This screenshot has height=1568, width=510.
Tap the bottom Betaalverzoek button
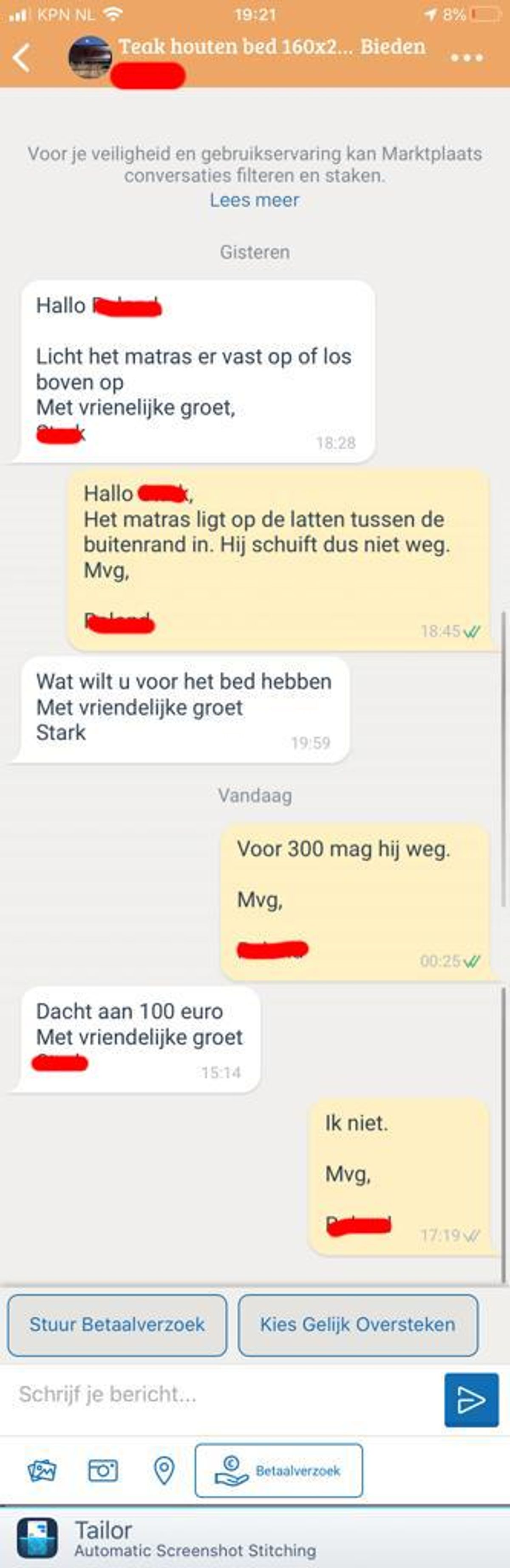click(x=279, y=1471)
